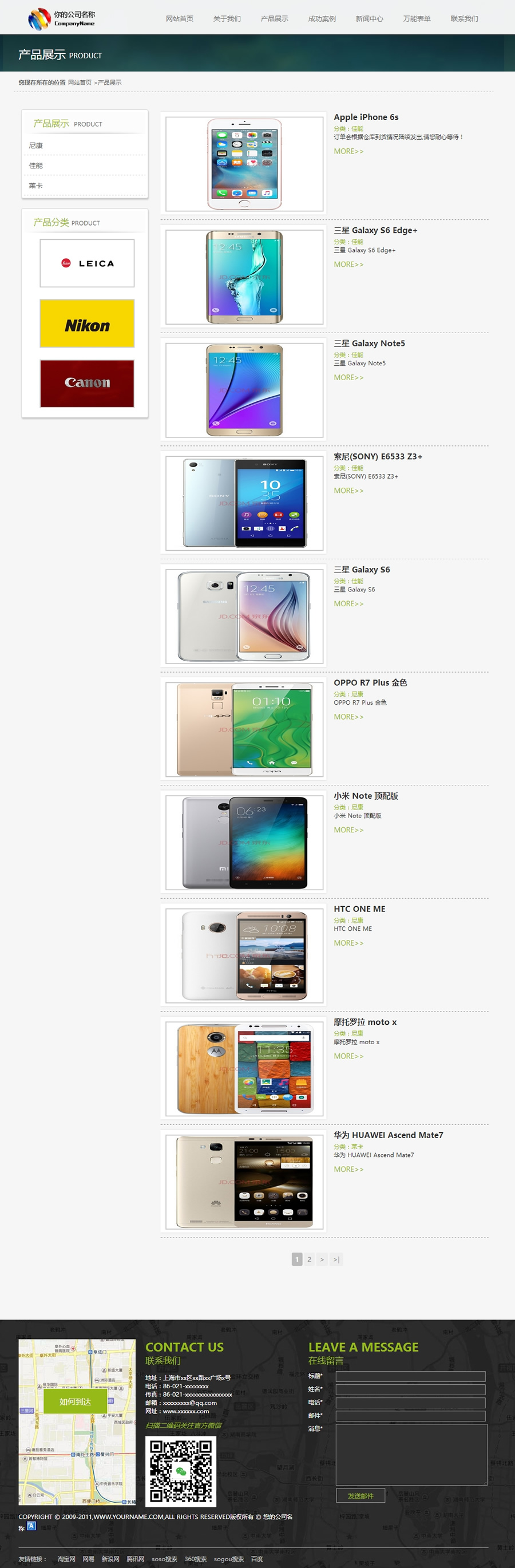Image resolution: width=515 pixels, height=1568 pixels.
Task: Open 三星 Galaxy Note5 product image
Action: 244,389
